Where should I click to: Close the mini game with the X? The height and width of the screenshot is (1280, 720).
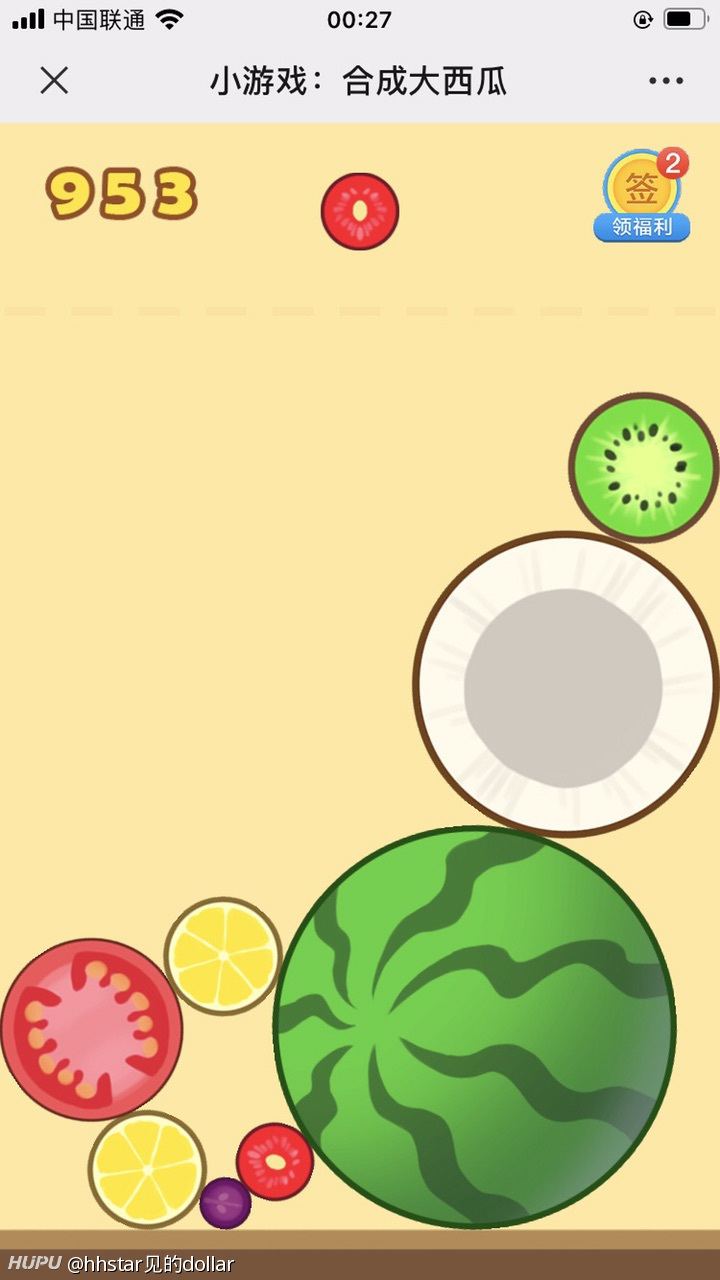[x=54, y=80]
